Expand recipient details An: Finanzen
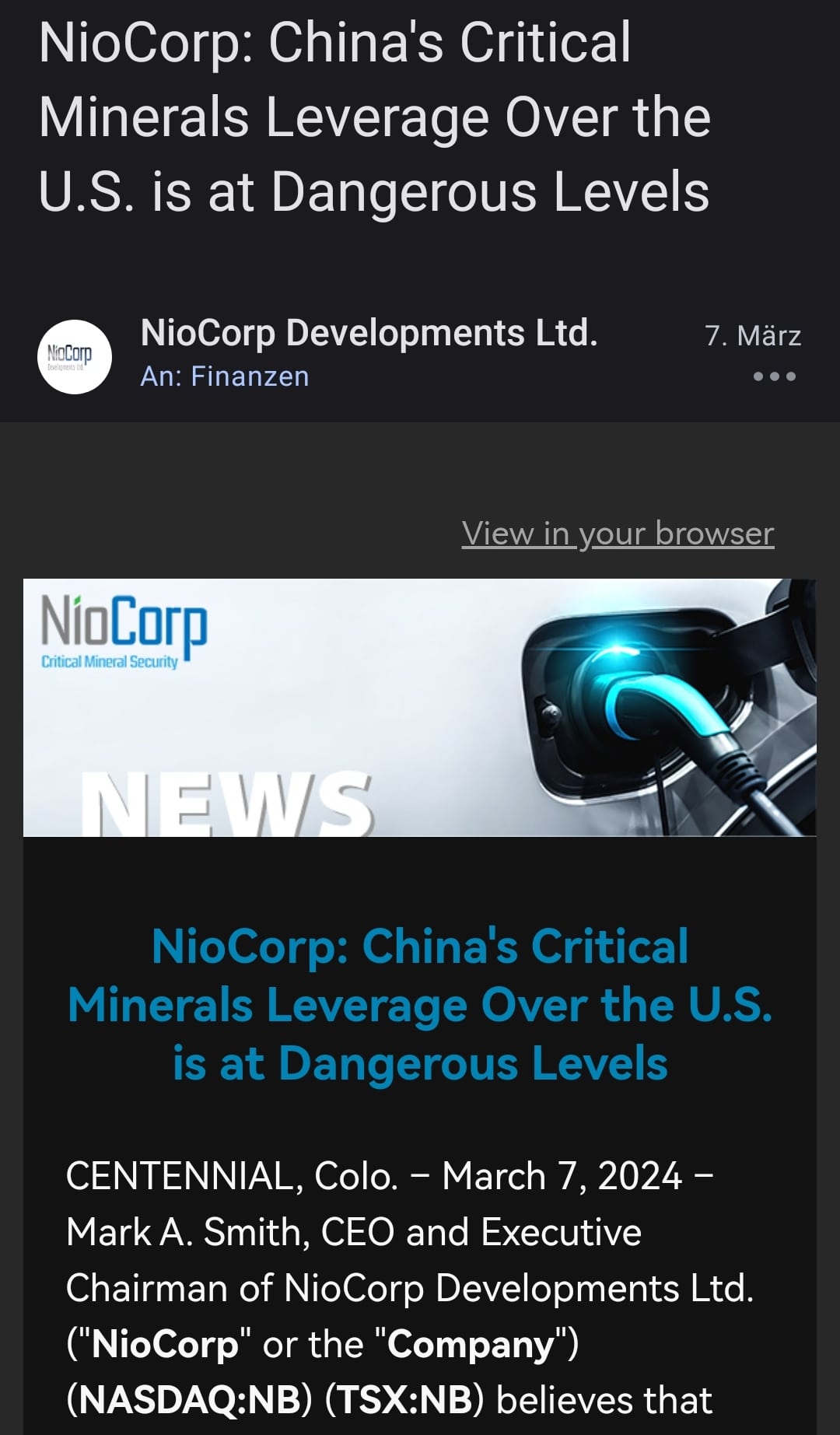Screen dimensions: 840x1435 [225, 376]
